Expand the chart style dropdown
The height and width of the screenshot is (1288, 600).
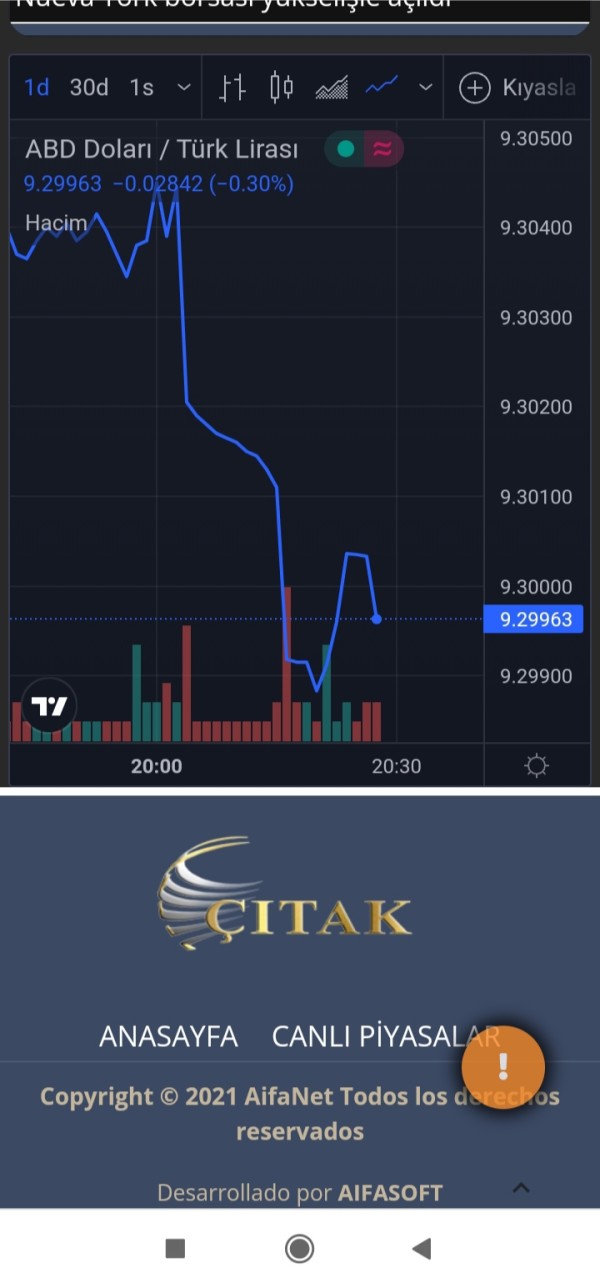[426, 88]
